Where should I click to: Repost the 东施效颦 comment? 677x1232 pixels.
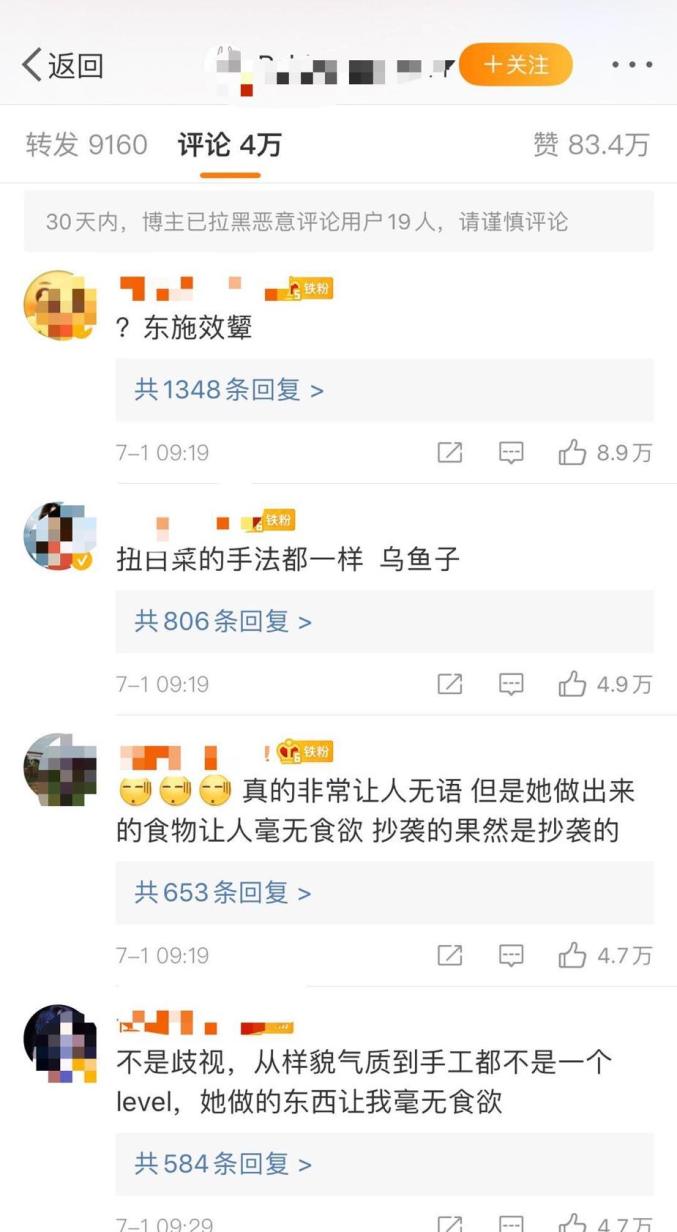coord(450,453)
